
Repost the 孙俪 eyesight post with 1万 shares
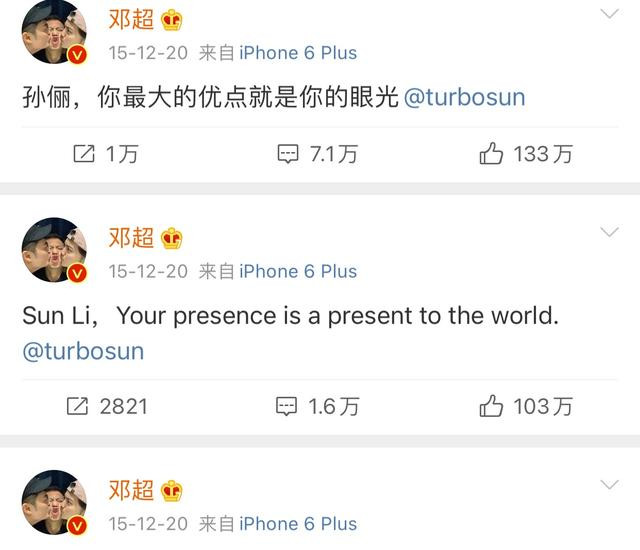[106, 154]
